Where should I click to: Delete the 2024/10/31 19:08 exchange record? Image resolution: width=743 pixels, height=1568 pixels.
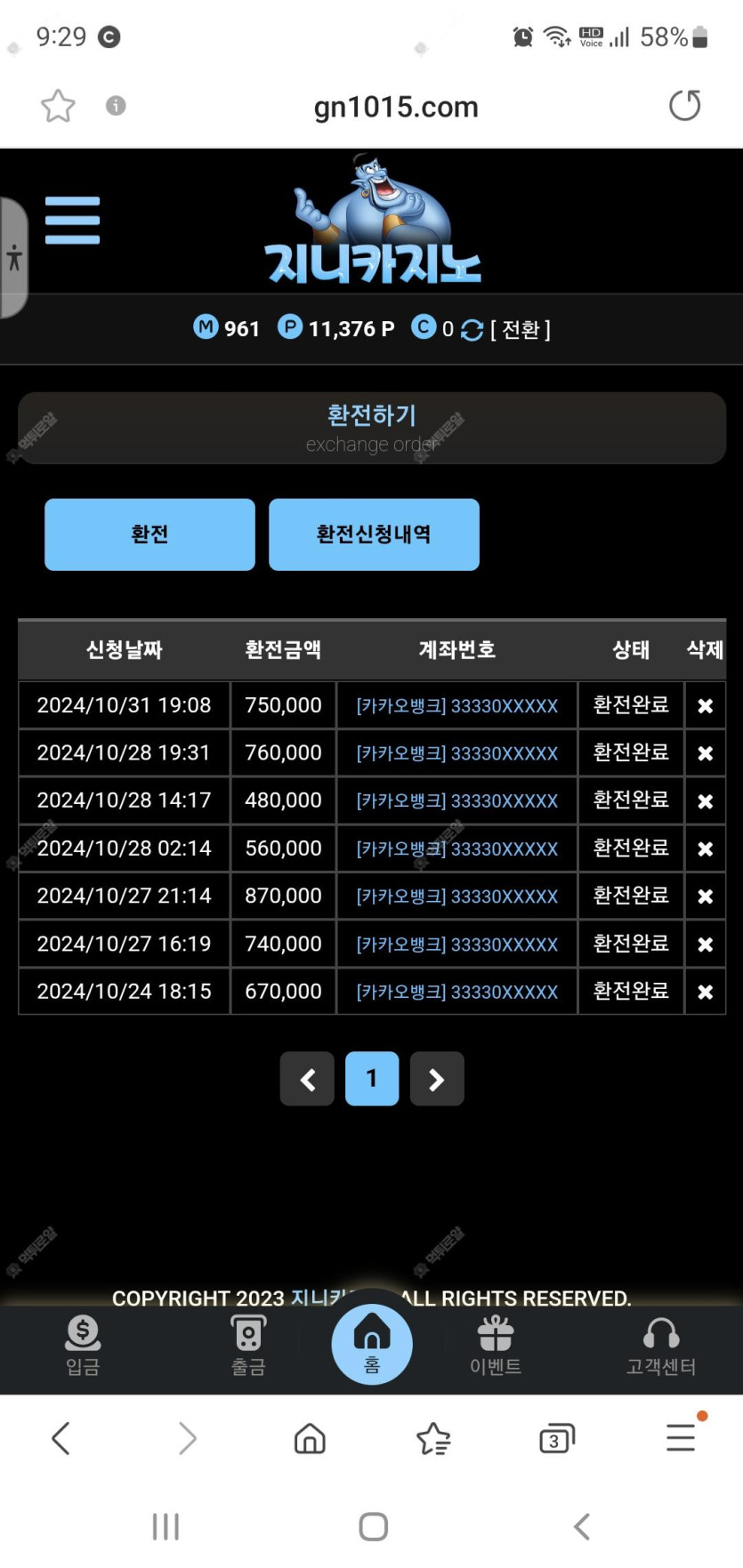(705, 706)
